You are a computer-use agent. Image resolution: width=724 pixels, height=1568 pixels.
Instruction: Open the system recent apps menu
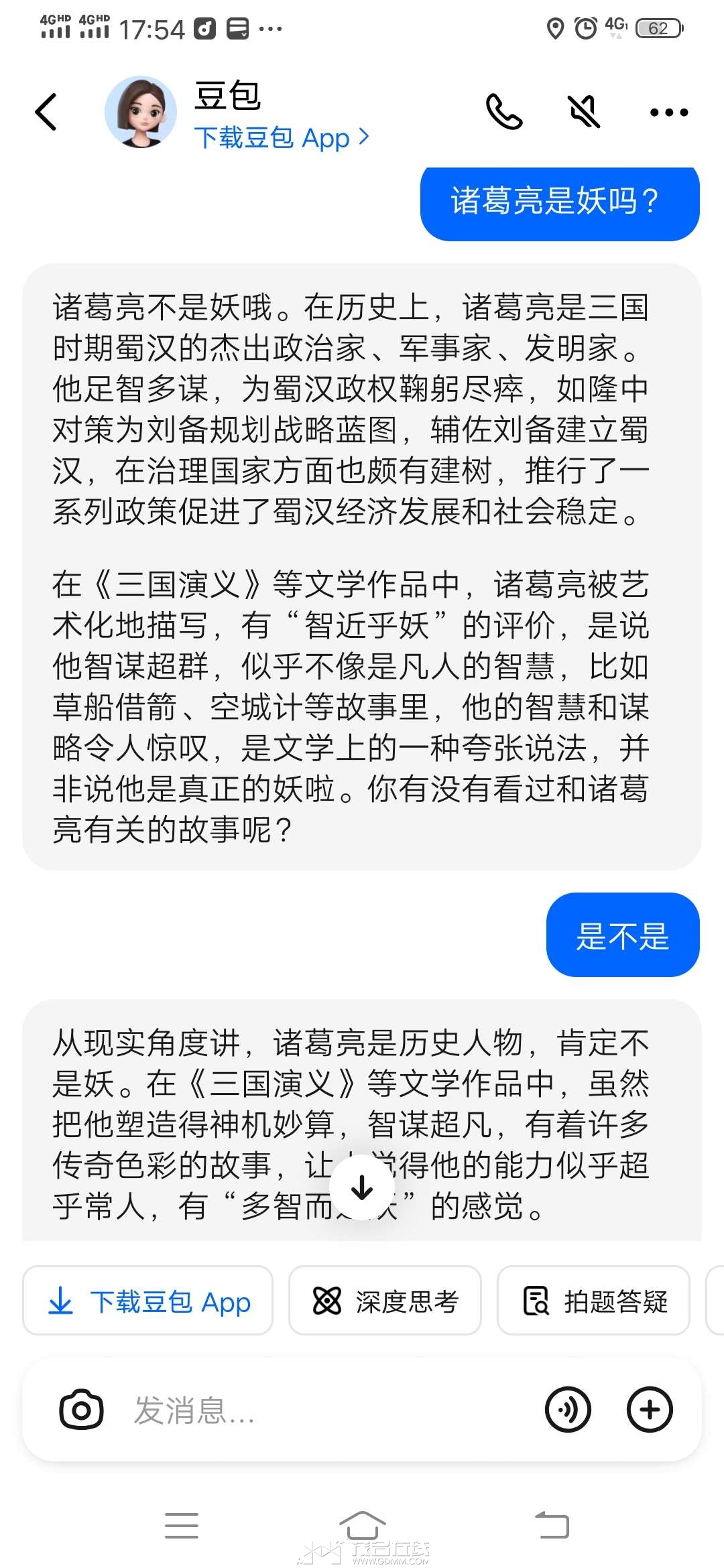click(x=182, y=1525)
